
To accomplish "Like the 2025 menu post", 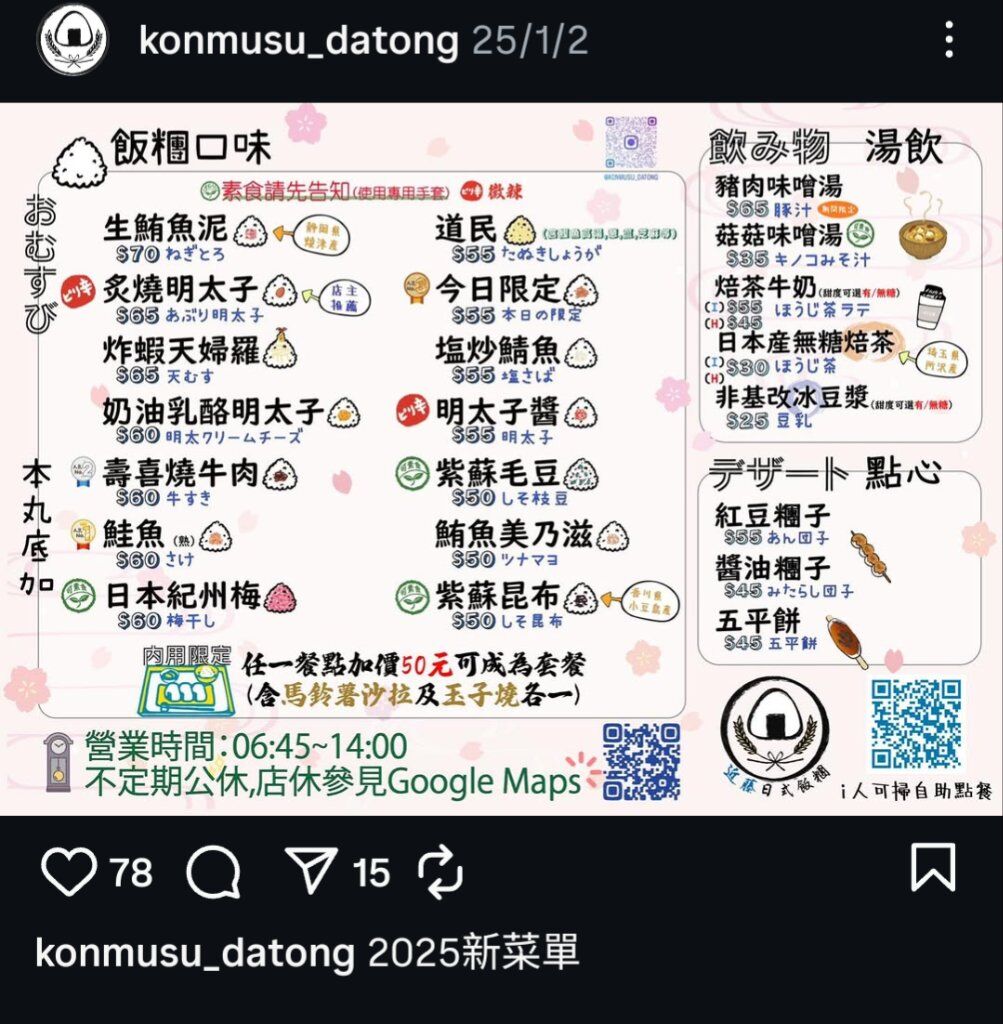I will tap(69, 873).
